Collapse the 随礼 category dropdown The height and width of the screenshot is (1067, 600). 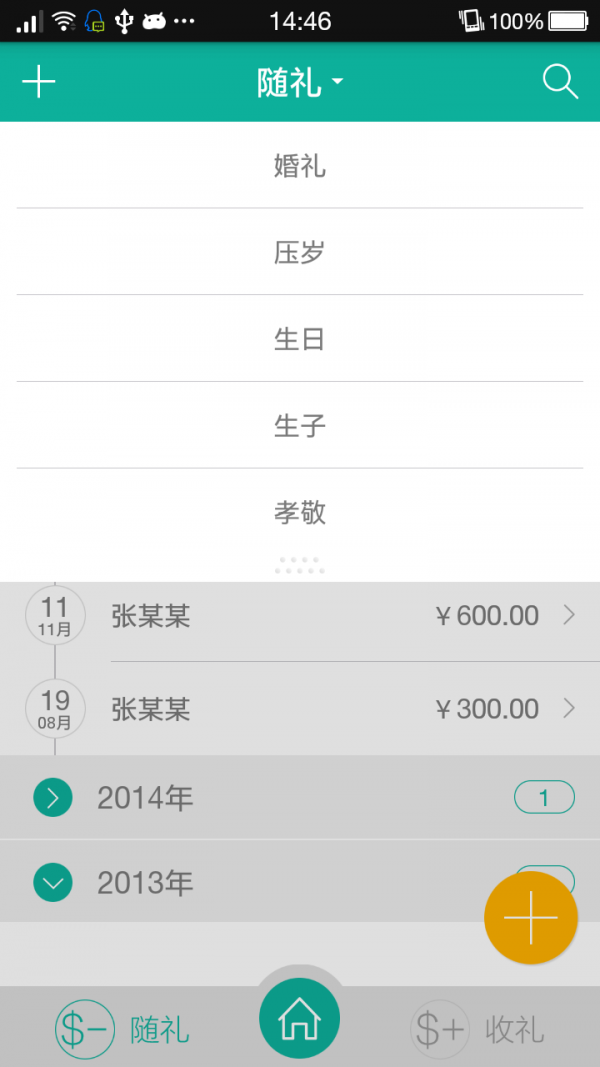(x=299, y=83)
